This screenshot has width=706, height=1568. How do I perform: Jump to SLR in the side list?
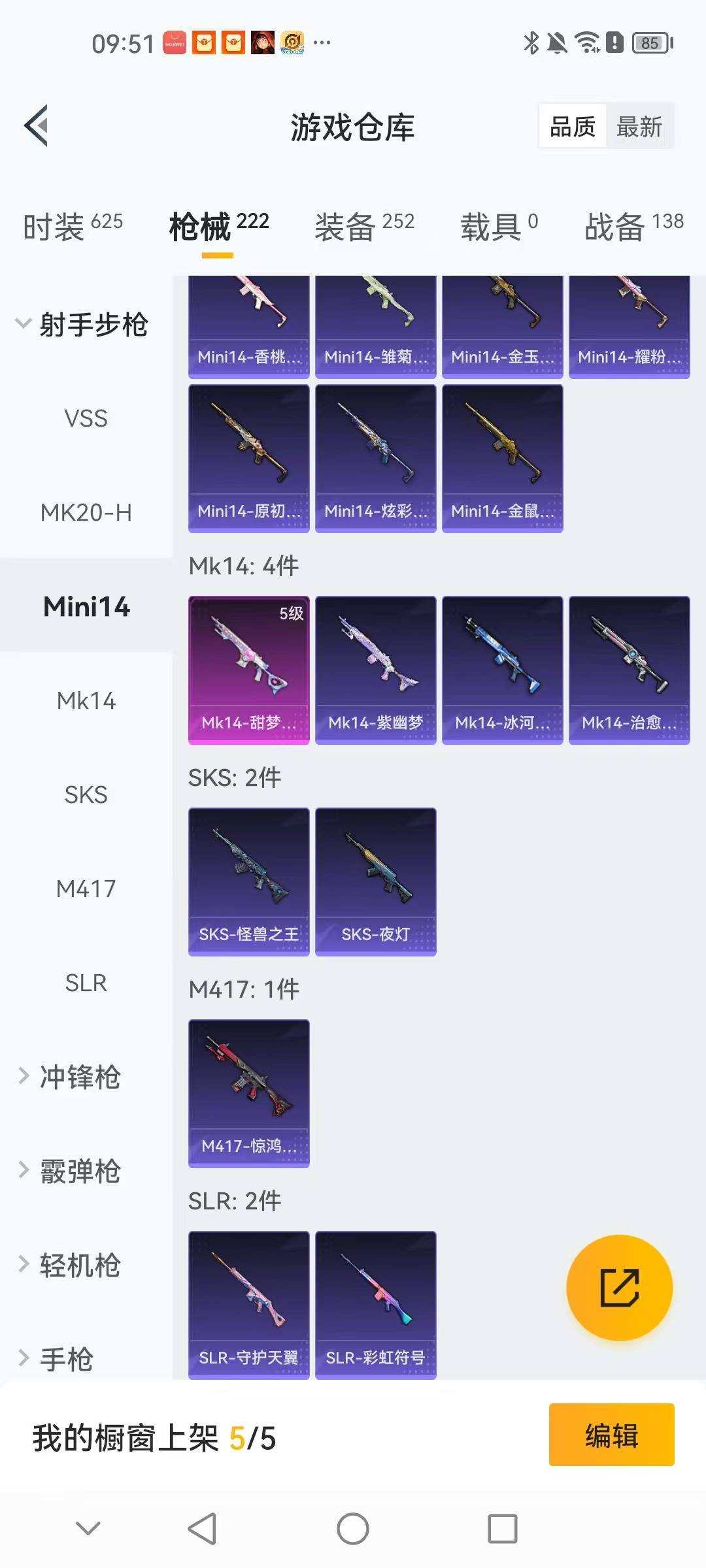86,983
